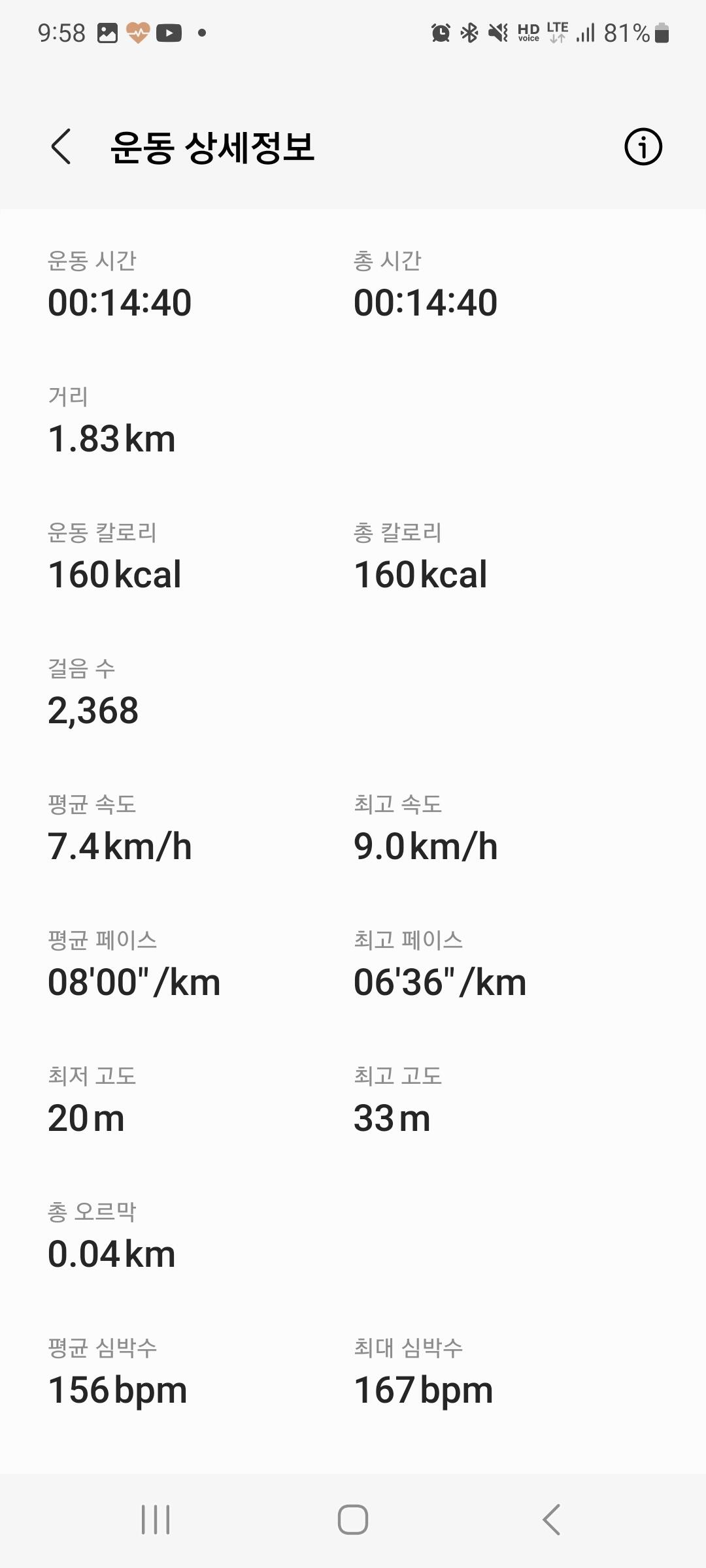The width and height of the screenshot is (706, 1568).
Task: Open the info icon in header
Action: pos(643,146)
